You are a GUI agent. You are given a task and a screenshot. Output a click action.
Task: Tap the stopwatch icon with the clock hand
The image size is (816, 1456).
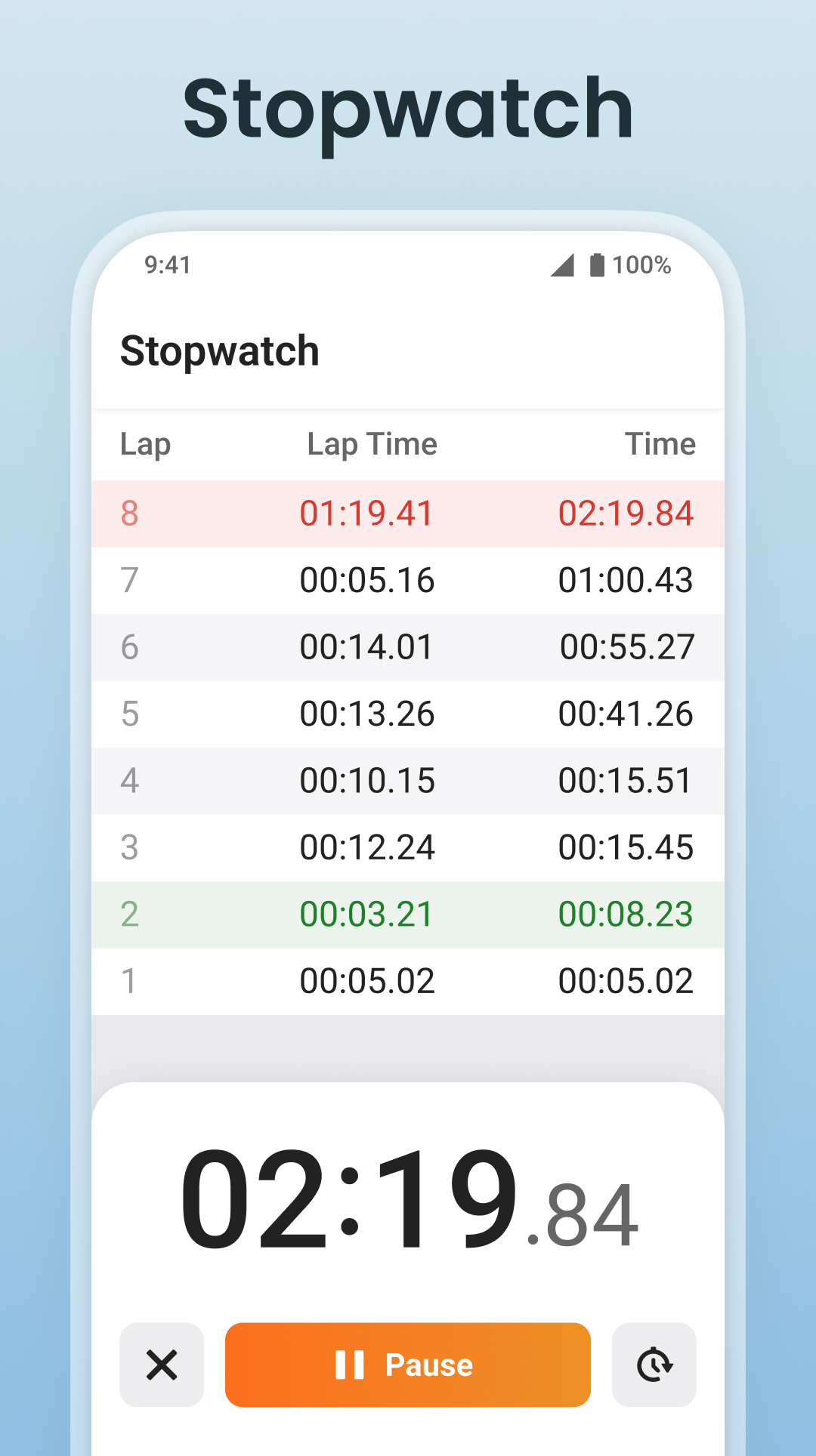tap(653, 1365)
